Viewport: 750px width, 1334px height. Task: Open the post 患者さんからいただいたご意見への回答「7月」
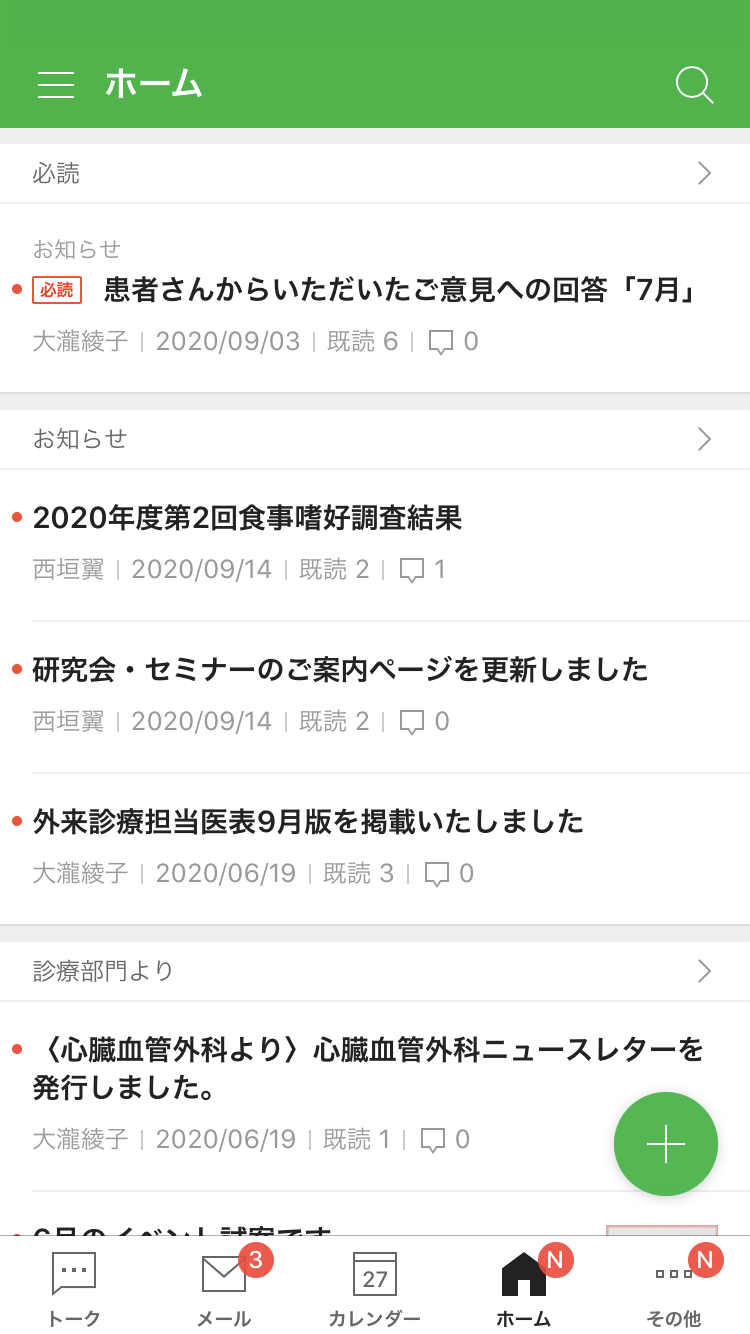(400, 291)
